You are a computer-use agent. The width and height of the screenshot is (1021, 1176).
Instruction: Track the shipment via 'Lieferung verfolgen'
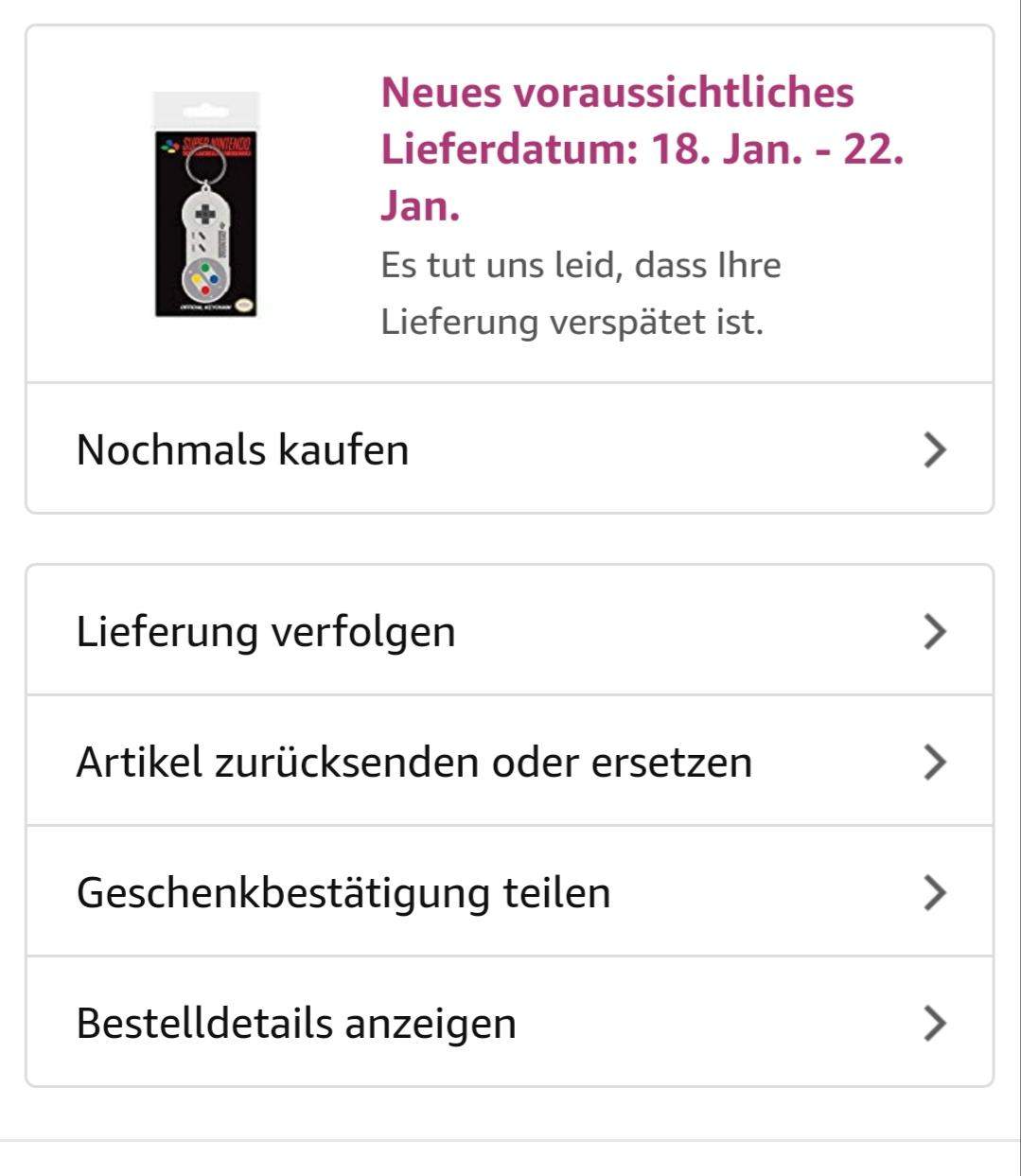pyautogui.click(x=267, y=631)
